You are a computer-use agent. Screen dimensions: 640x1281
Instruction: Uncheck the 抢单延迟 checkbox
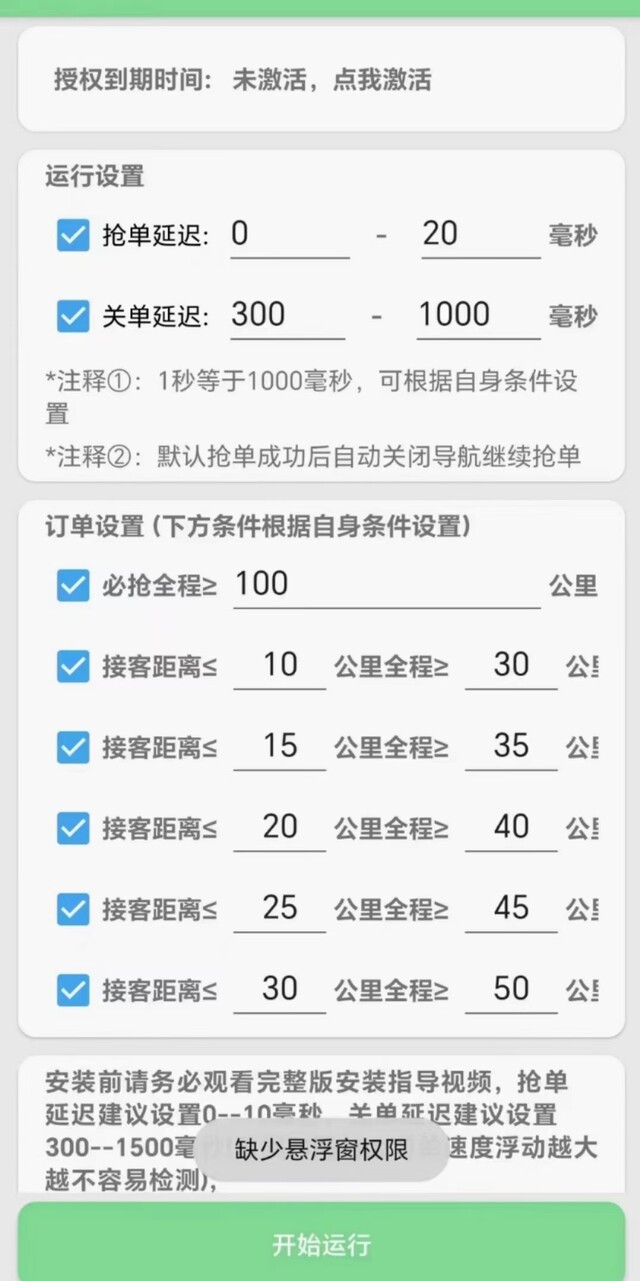tap(73, 236)
